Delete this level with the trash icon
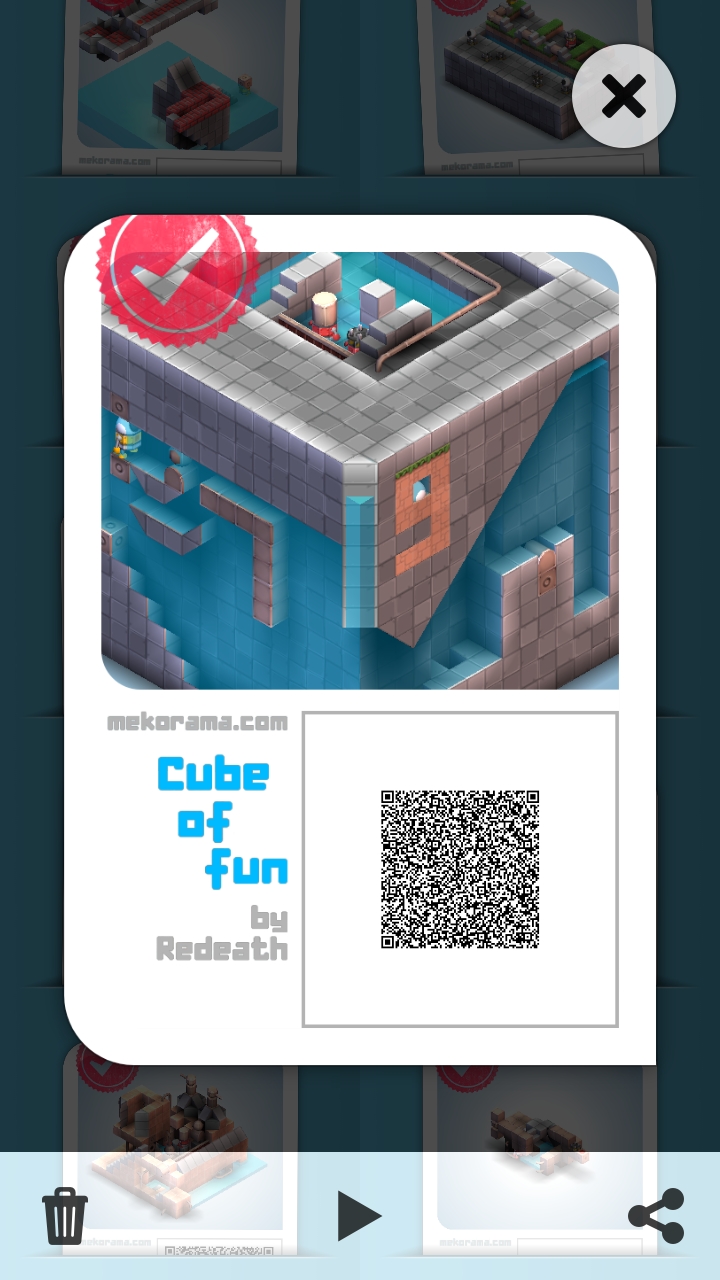This screenshot has width=720, height=1280. point(65,1216)
